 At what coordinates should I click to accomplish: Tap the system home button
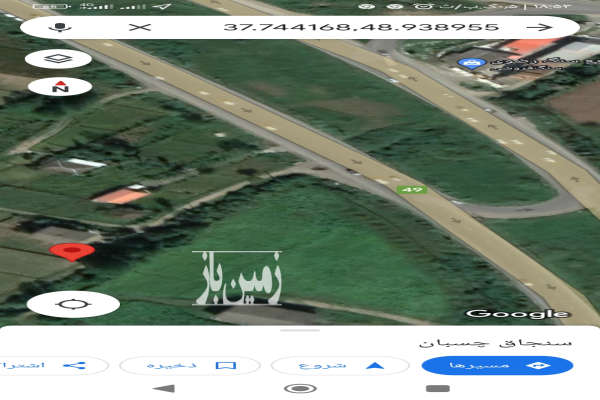[300, 388]
